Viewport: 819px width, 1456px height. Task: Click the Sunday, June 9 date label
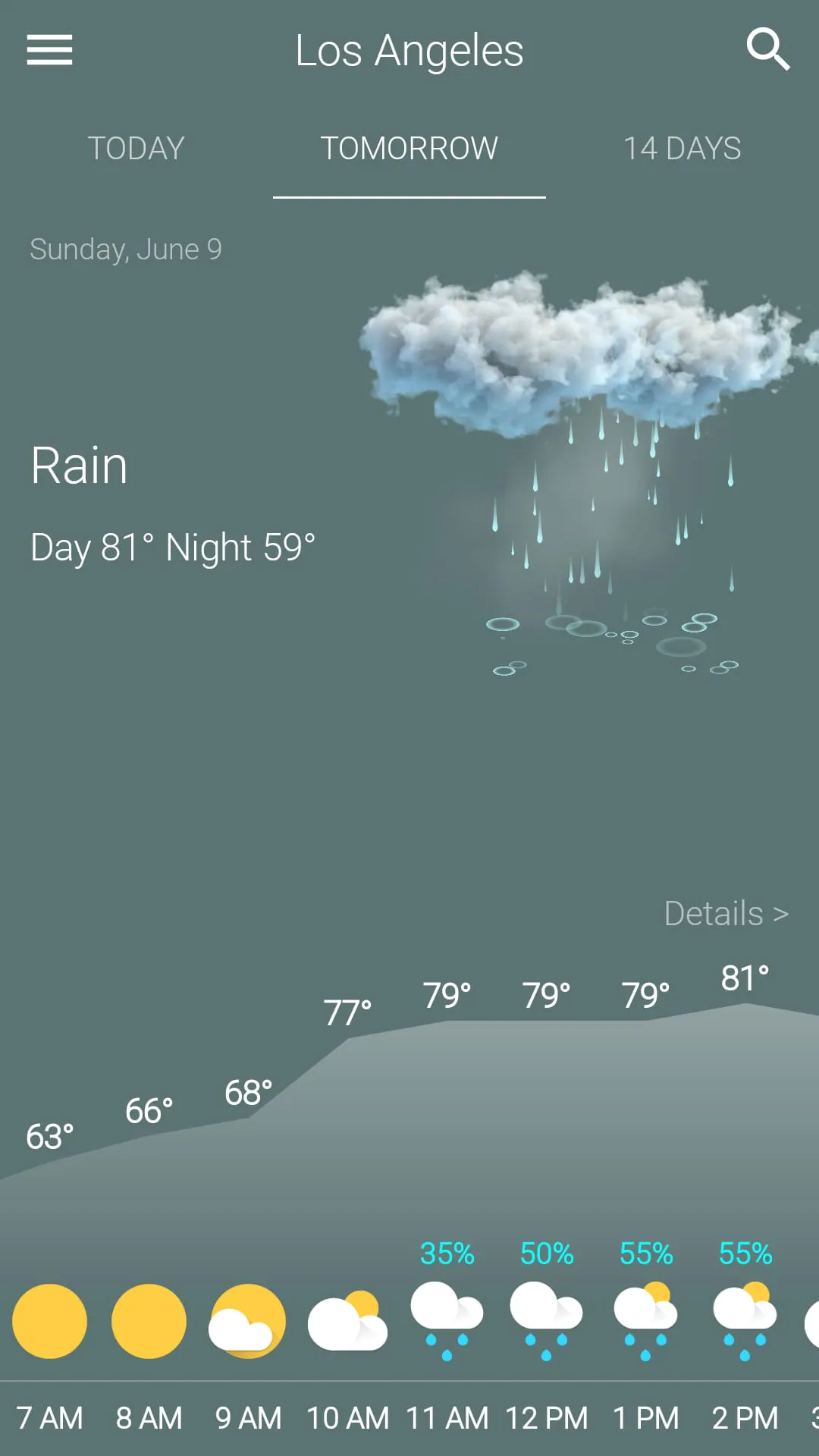(125, 249)
